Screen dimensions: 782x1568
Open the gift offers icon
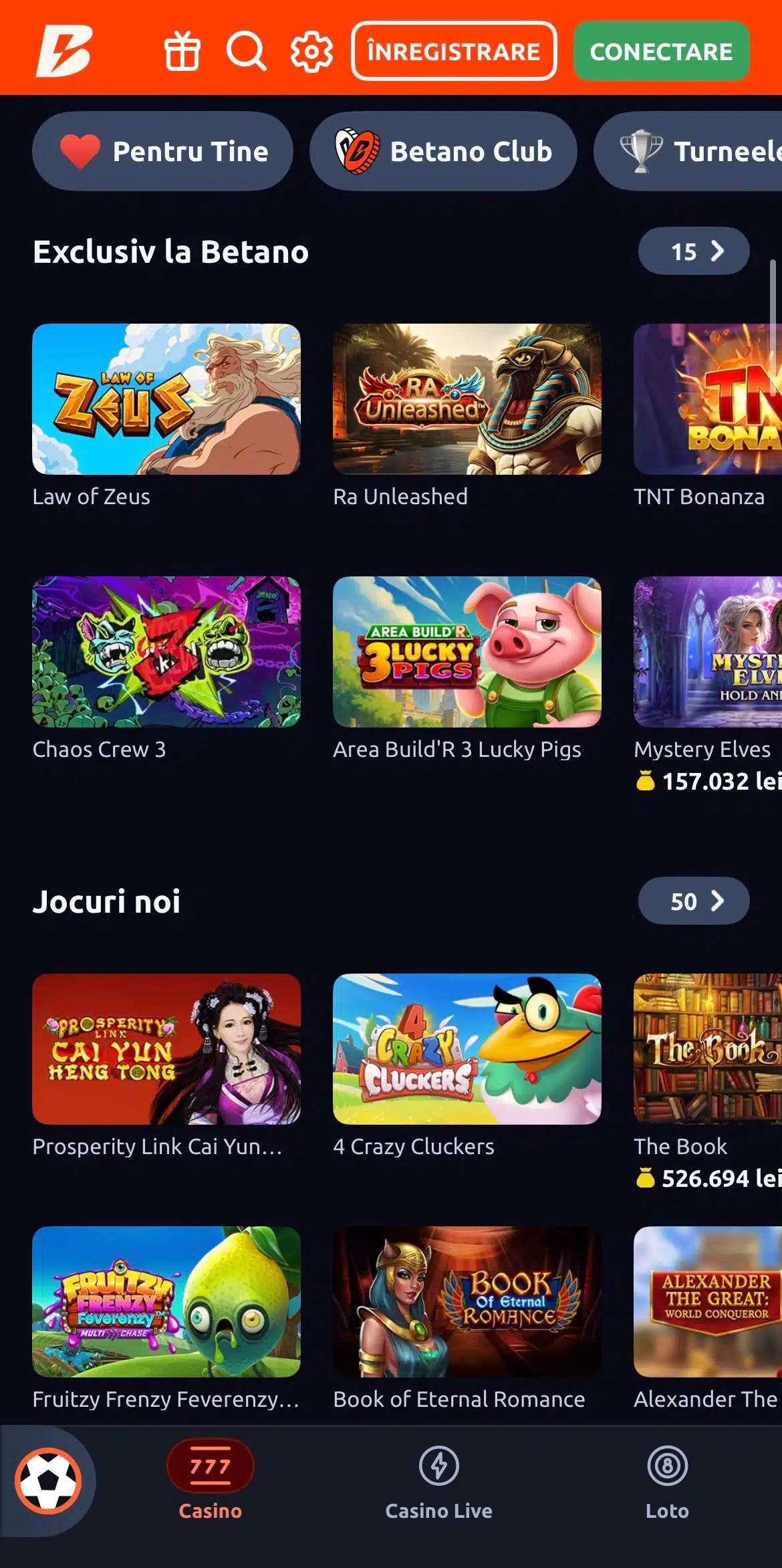182,51
